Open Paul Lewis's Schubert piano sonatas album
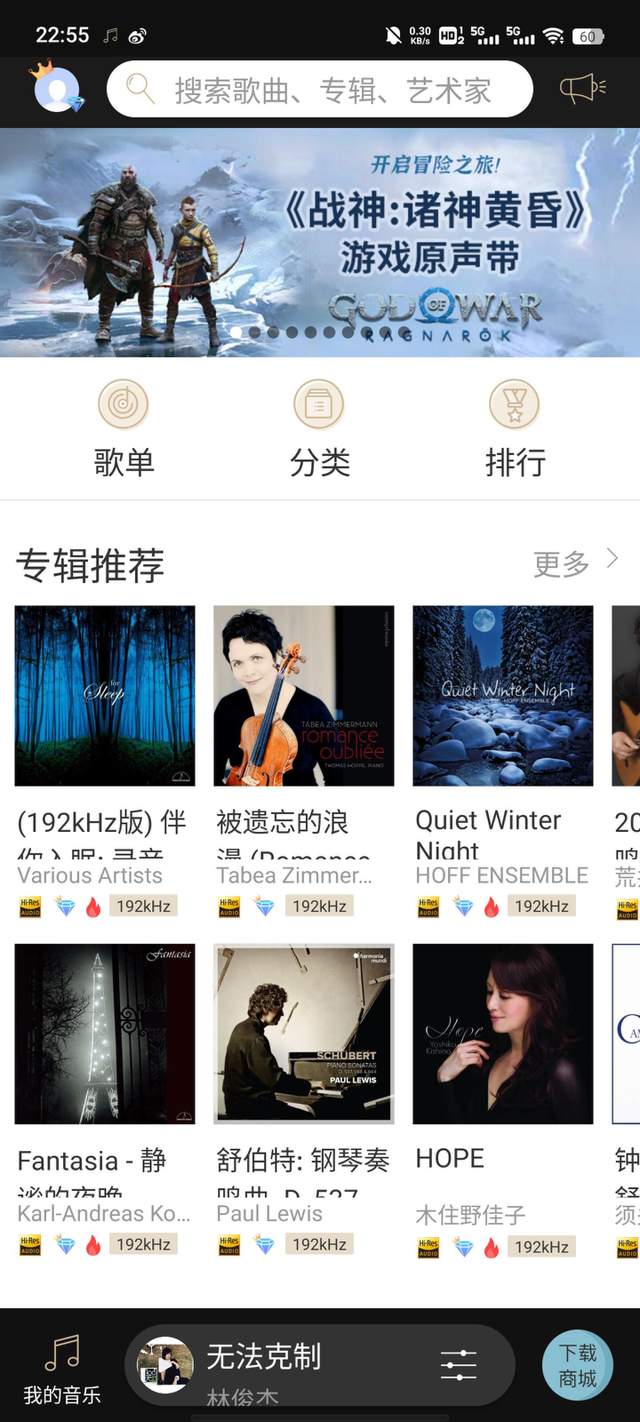Viewport: 640px width, 1422px height. pyautogui.click(x=304, y=1034)
